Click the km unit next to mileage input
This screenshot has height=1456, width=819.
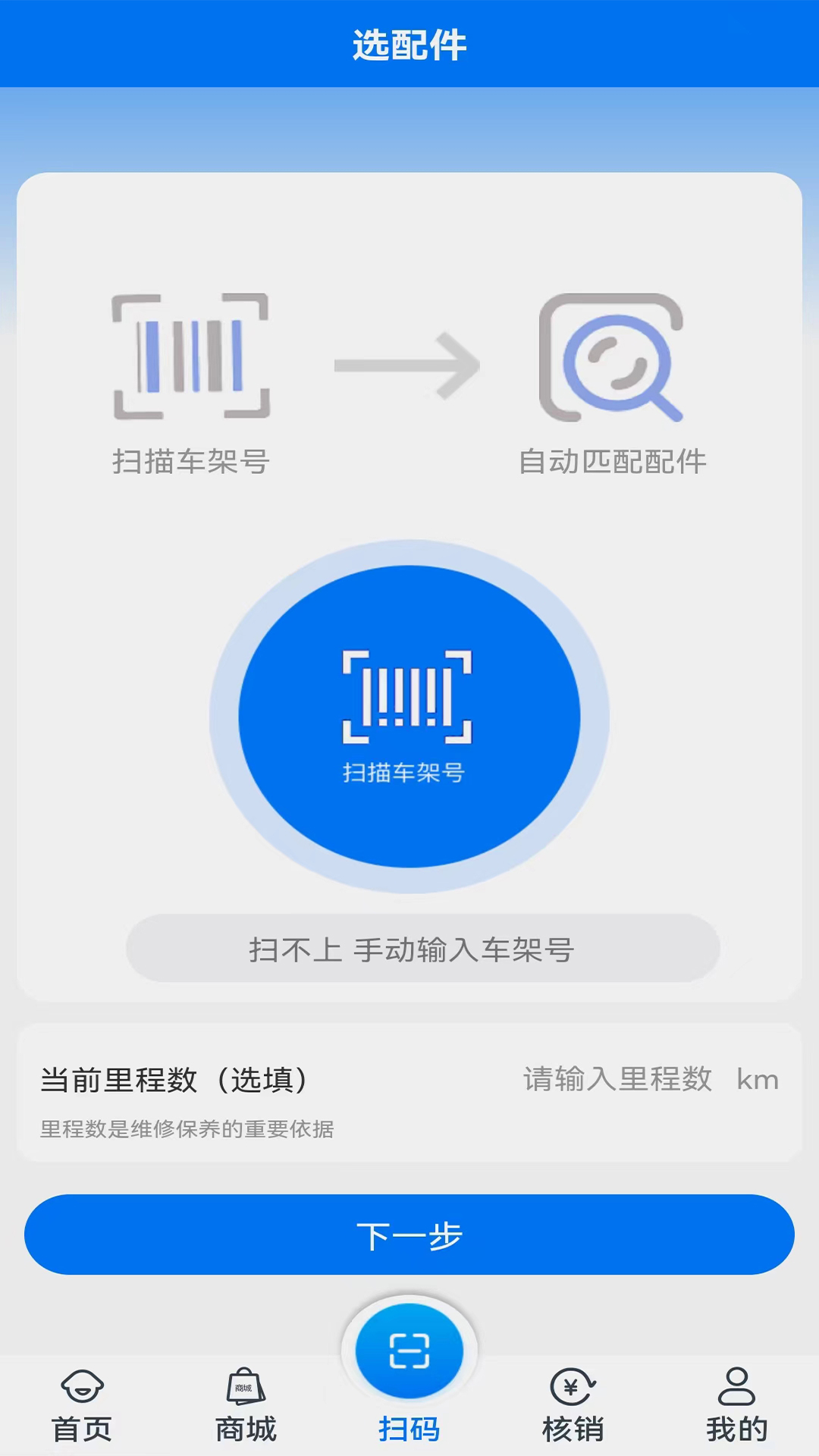coord(758,1079)
